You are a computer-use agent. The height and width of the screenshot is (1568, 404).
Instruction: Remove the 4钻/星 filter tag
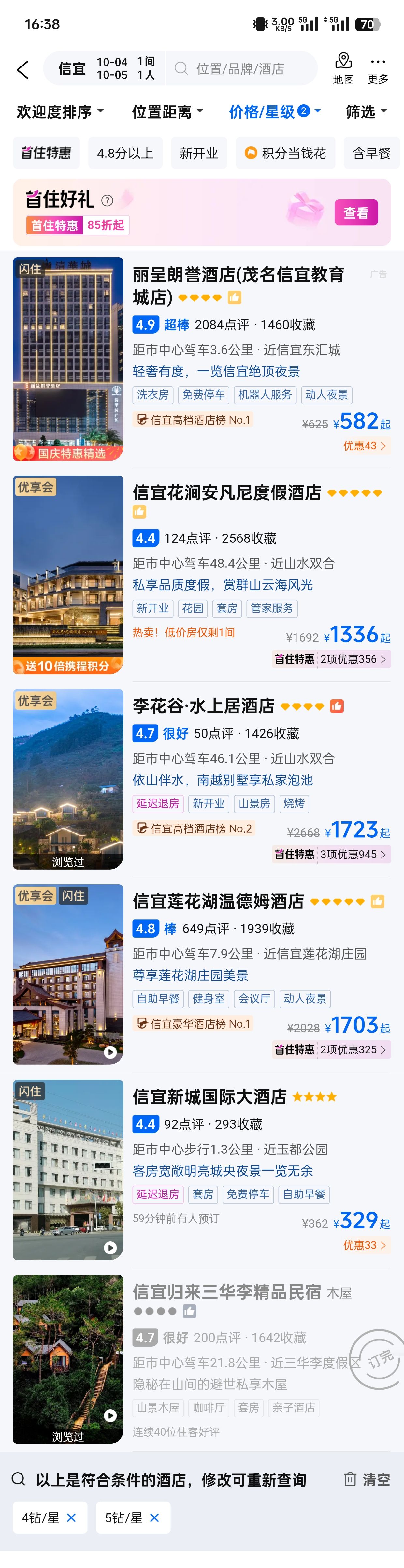tap(71, 1518)
